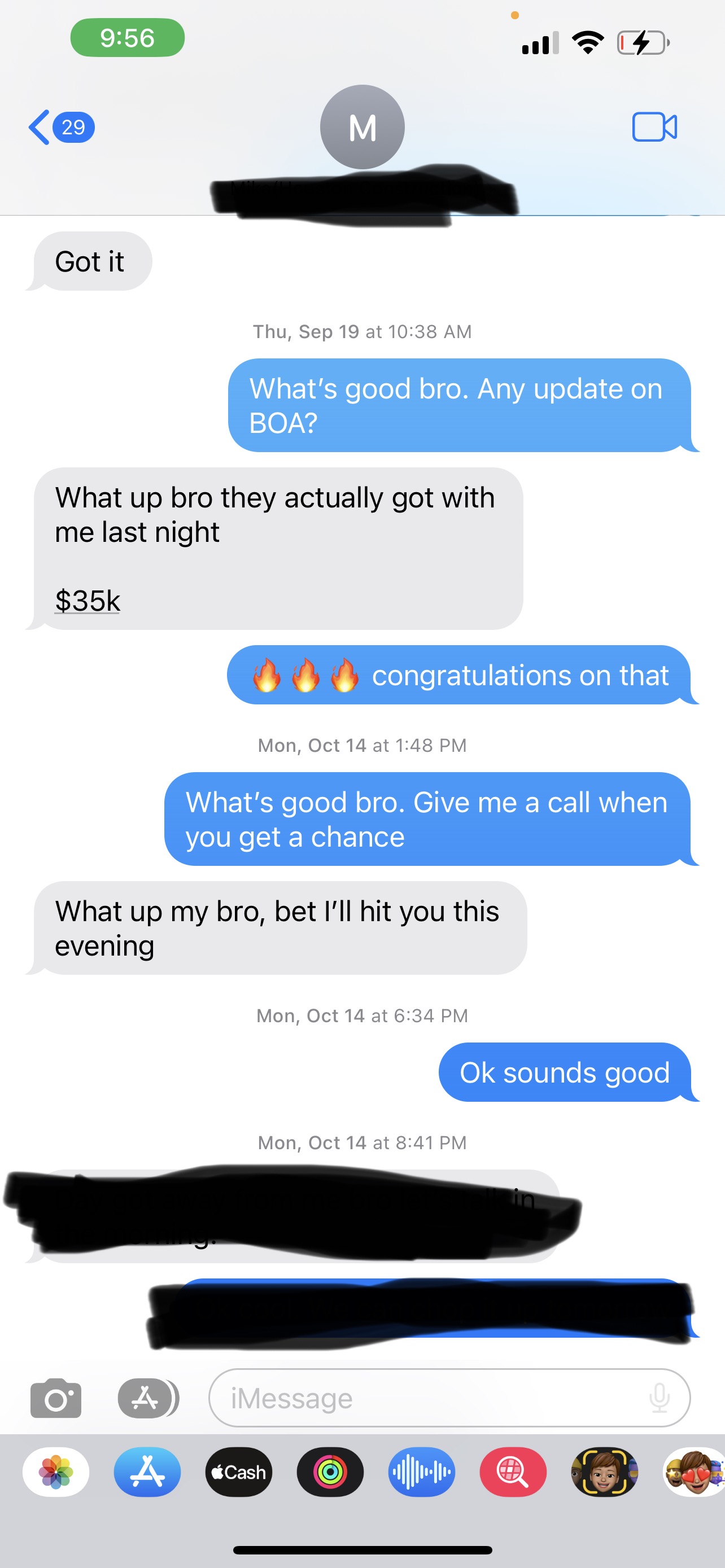Screen dimensions: 725x1568
Task: Open Apple Cash to send money
Action: pyautogui.click(x=239, y=1472)
